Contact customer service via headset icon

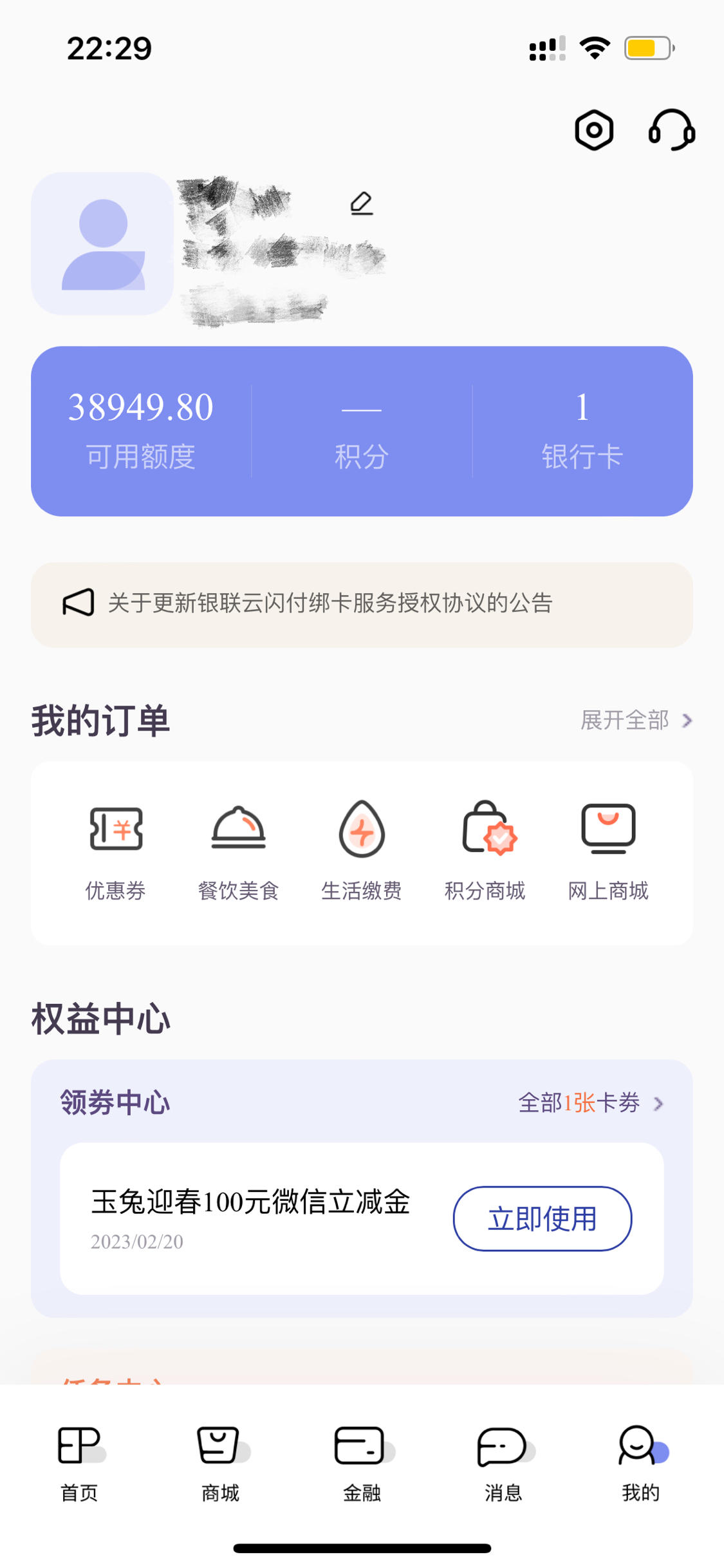[x=671, y=130]
